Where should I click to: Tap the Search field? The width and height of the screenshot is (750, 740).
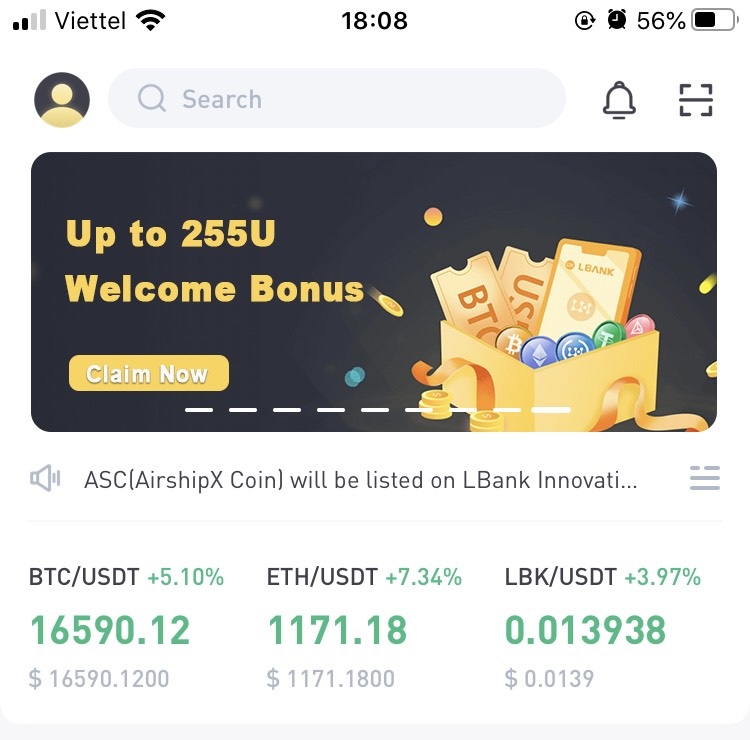pyautogui.click(x=336, y=99)
